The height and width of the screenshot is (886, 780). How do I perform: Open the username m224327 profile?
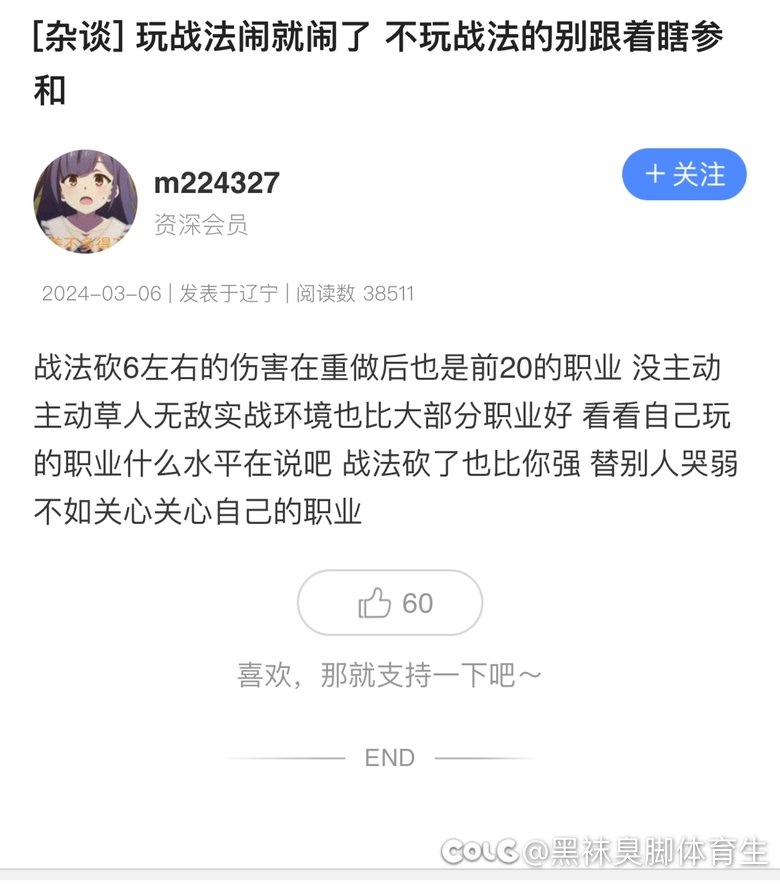click(216, 183)
